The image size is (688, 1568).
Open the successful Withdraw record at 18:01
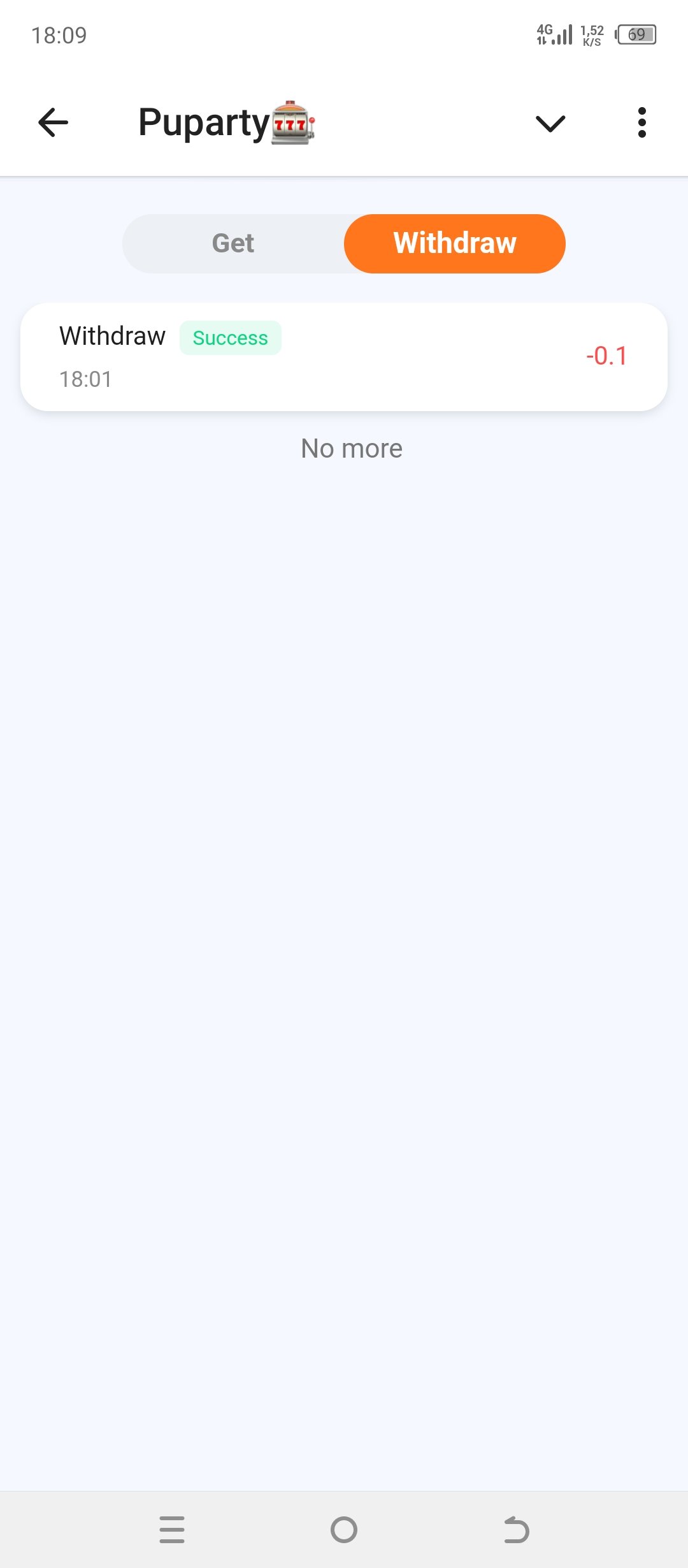point(344,357)
